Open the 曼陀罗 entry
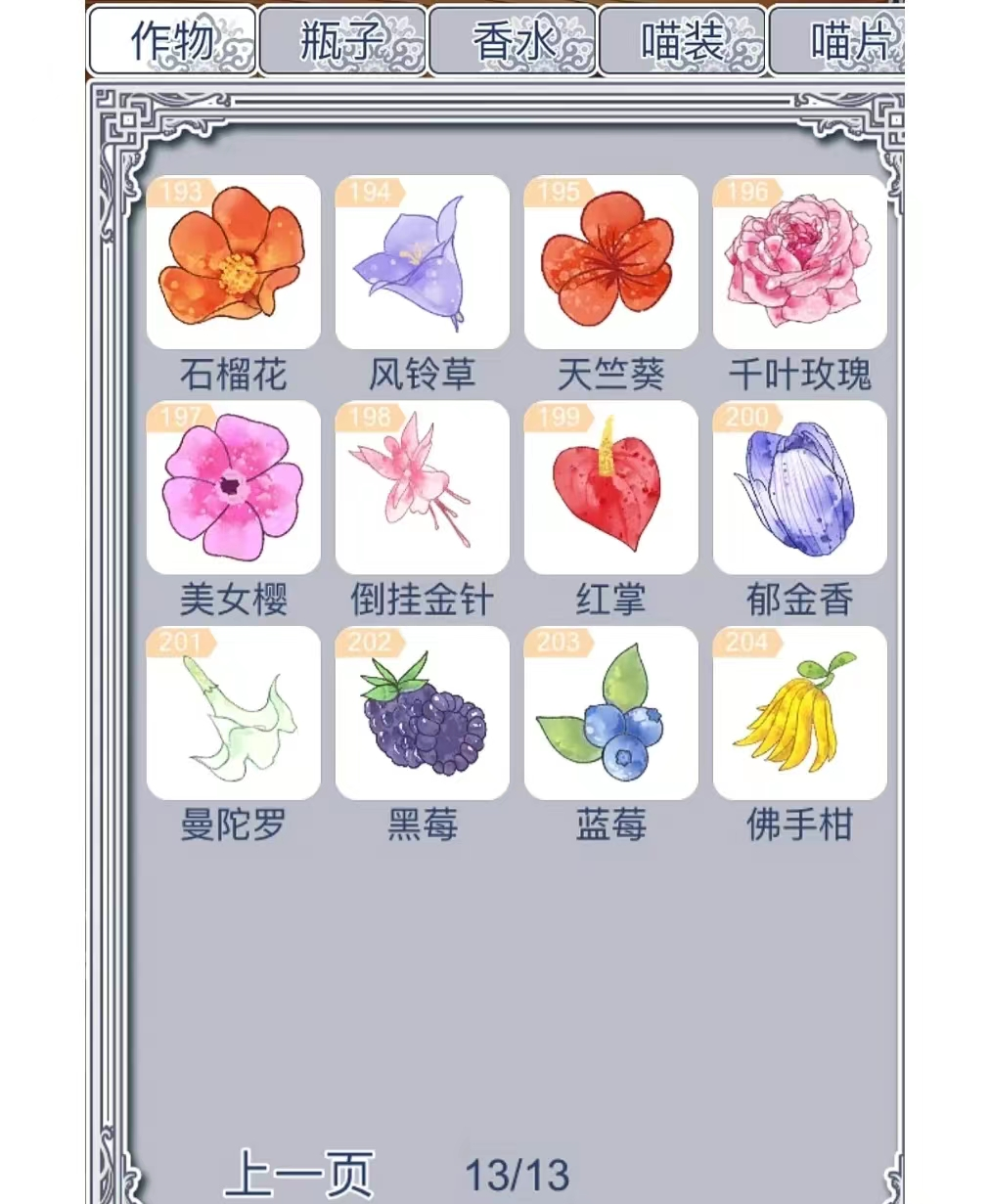This screenshot has width=990, height=1204. [233, 713]
